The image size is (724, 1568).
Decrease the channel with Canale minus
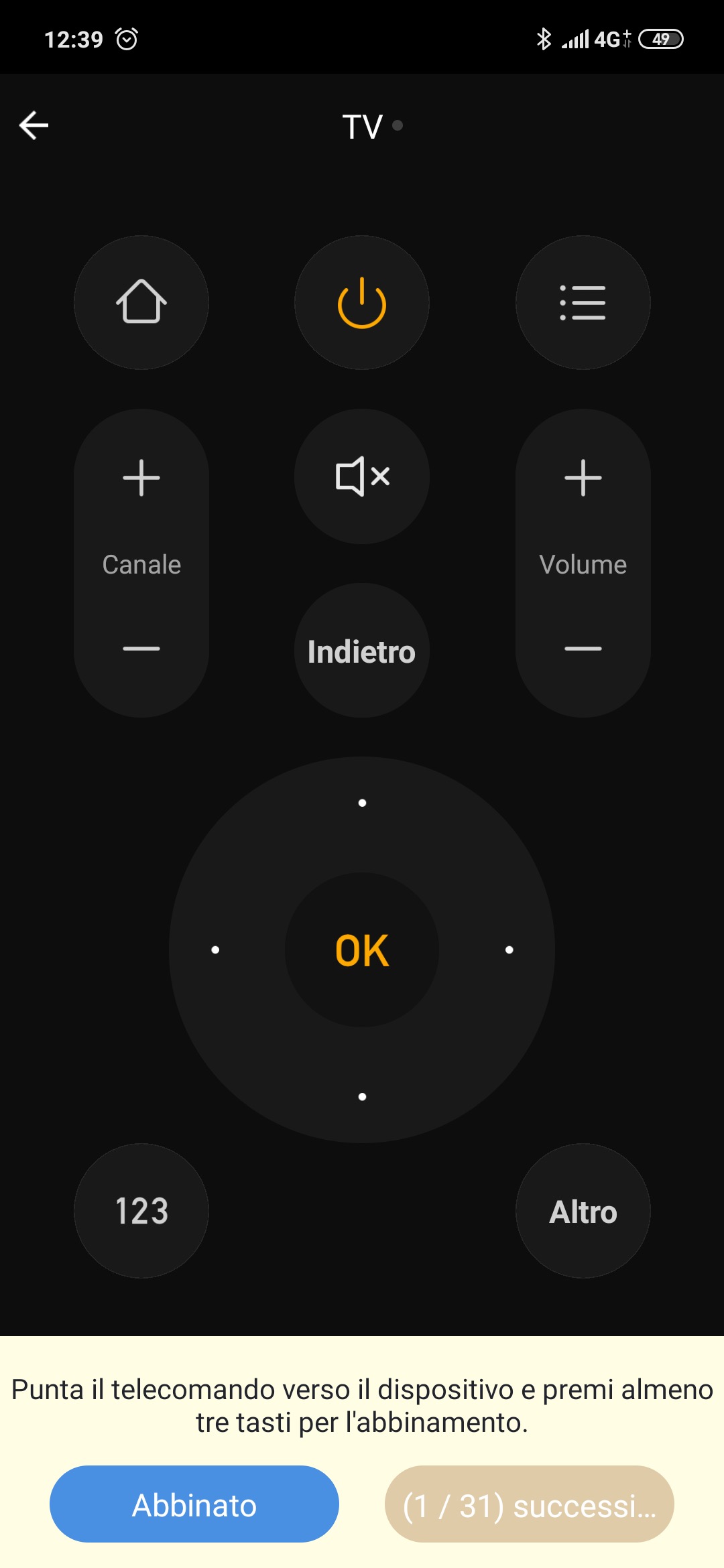tap(141, 649)
